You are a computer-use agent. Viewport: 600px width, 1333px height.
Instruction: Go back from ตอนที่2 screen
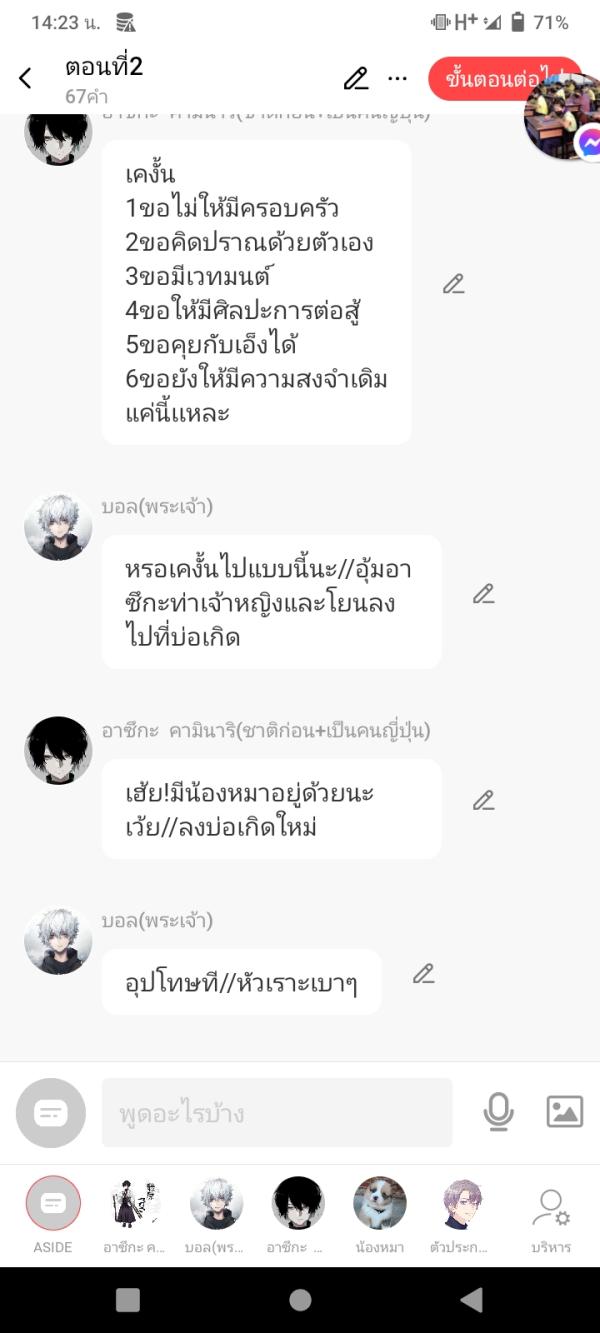[x=26, y=78]
